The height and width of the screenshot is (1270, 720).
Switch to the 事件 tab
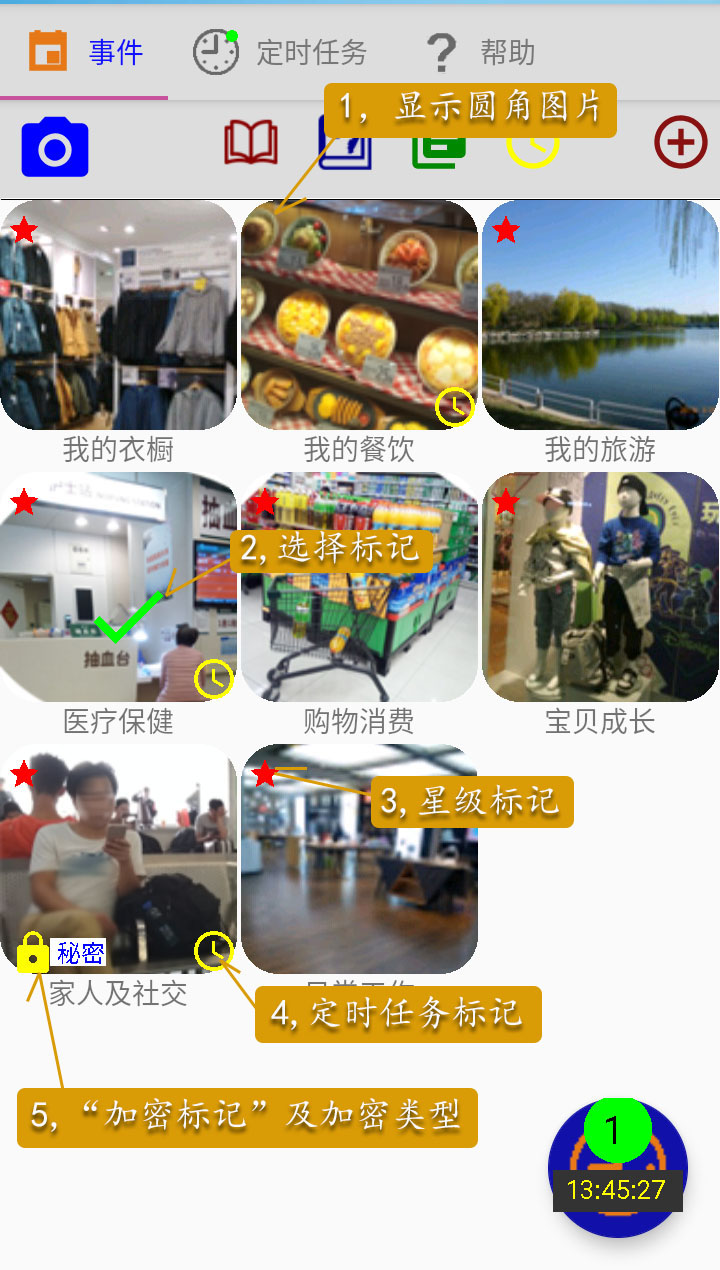[x=86, y=52]
